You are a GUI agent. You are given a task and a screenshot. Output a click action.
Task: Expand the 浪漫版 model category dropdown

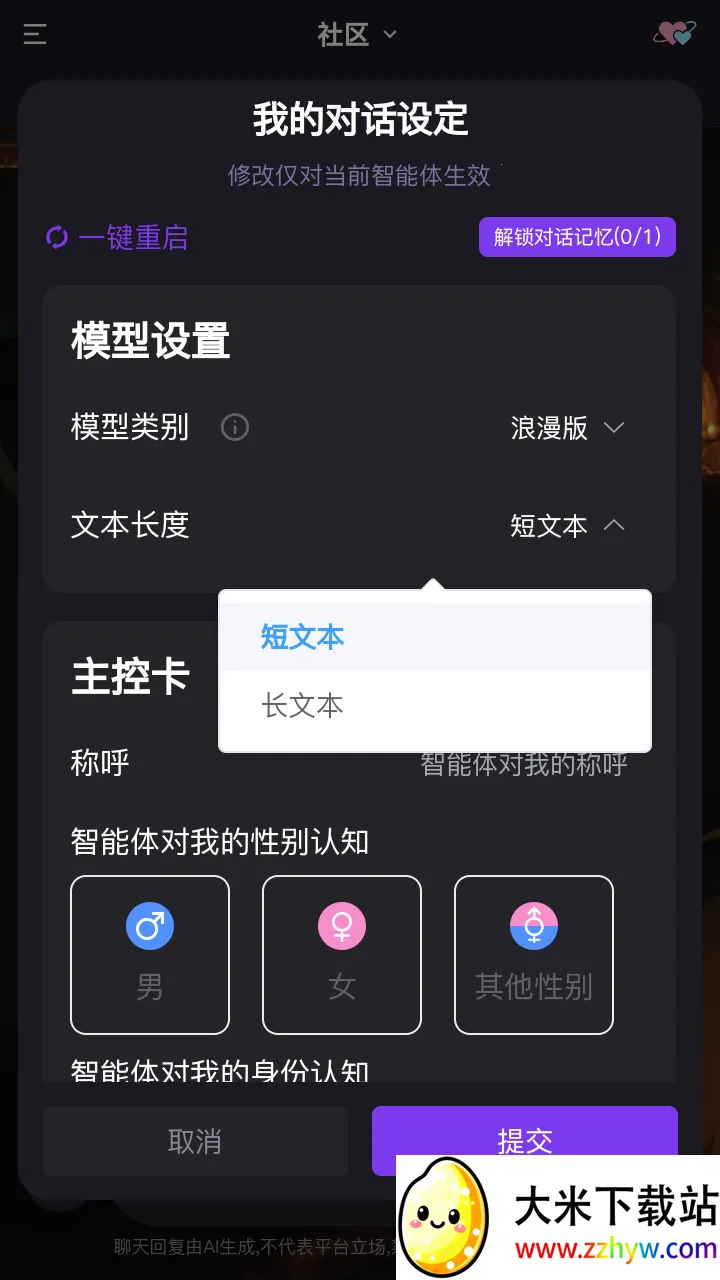(567, 428)
